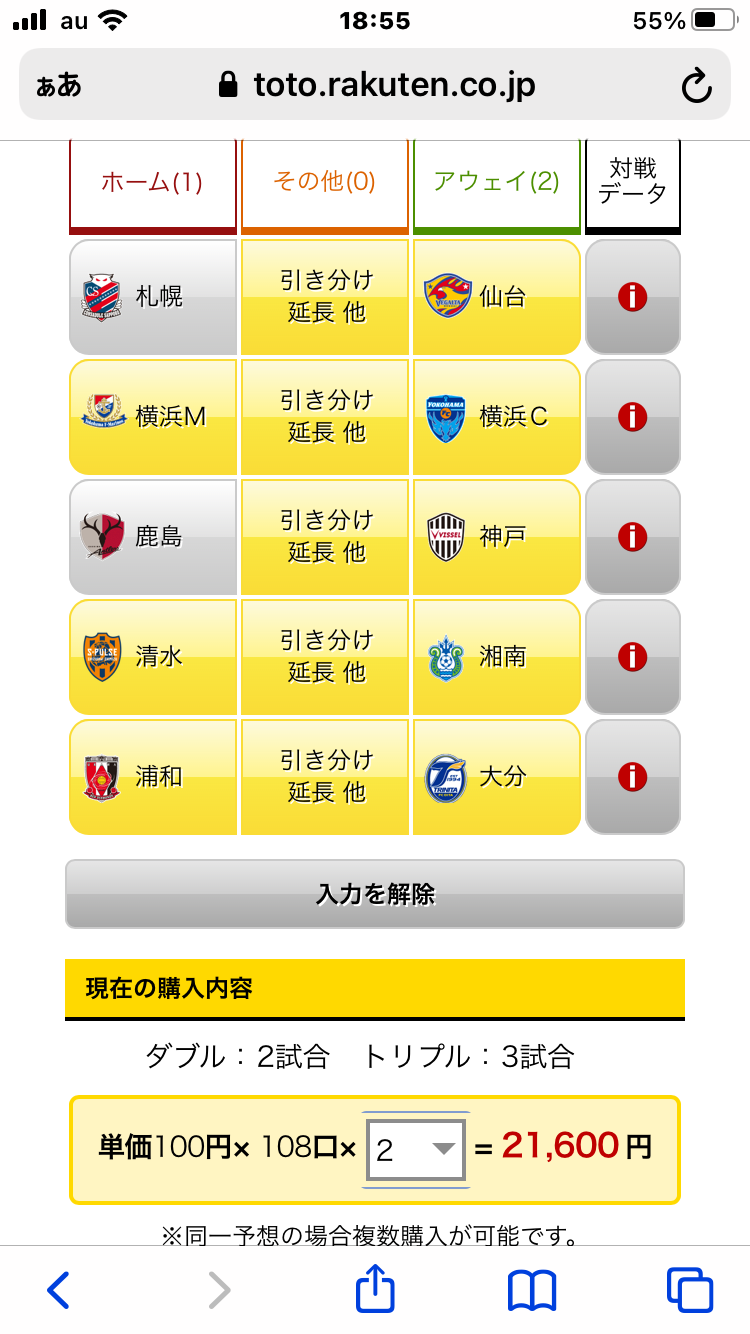This screenshot has width=750, height=1334.
Task: Open match data info for 浦和 vs 大分
Action: click(x=633, y=777)
